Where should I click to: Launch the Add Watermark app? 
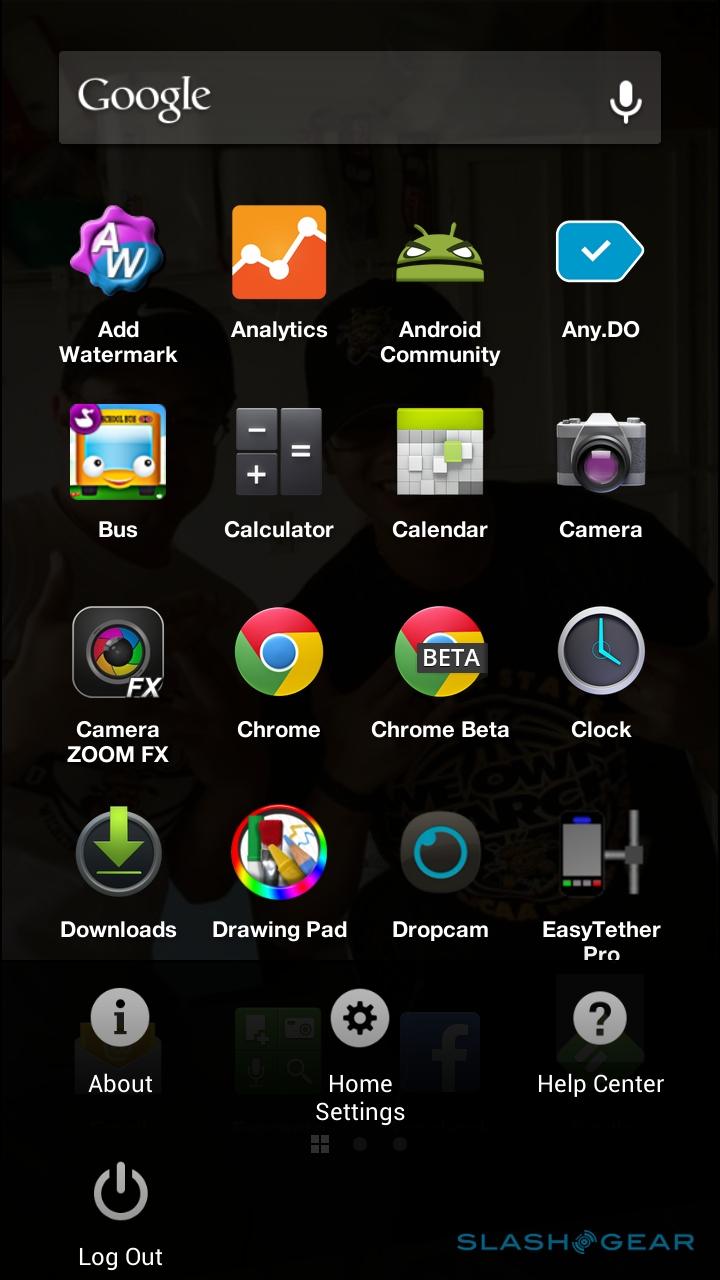tap(118, 252)
